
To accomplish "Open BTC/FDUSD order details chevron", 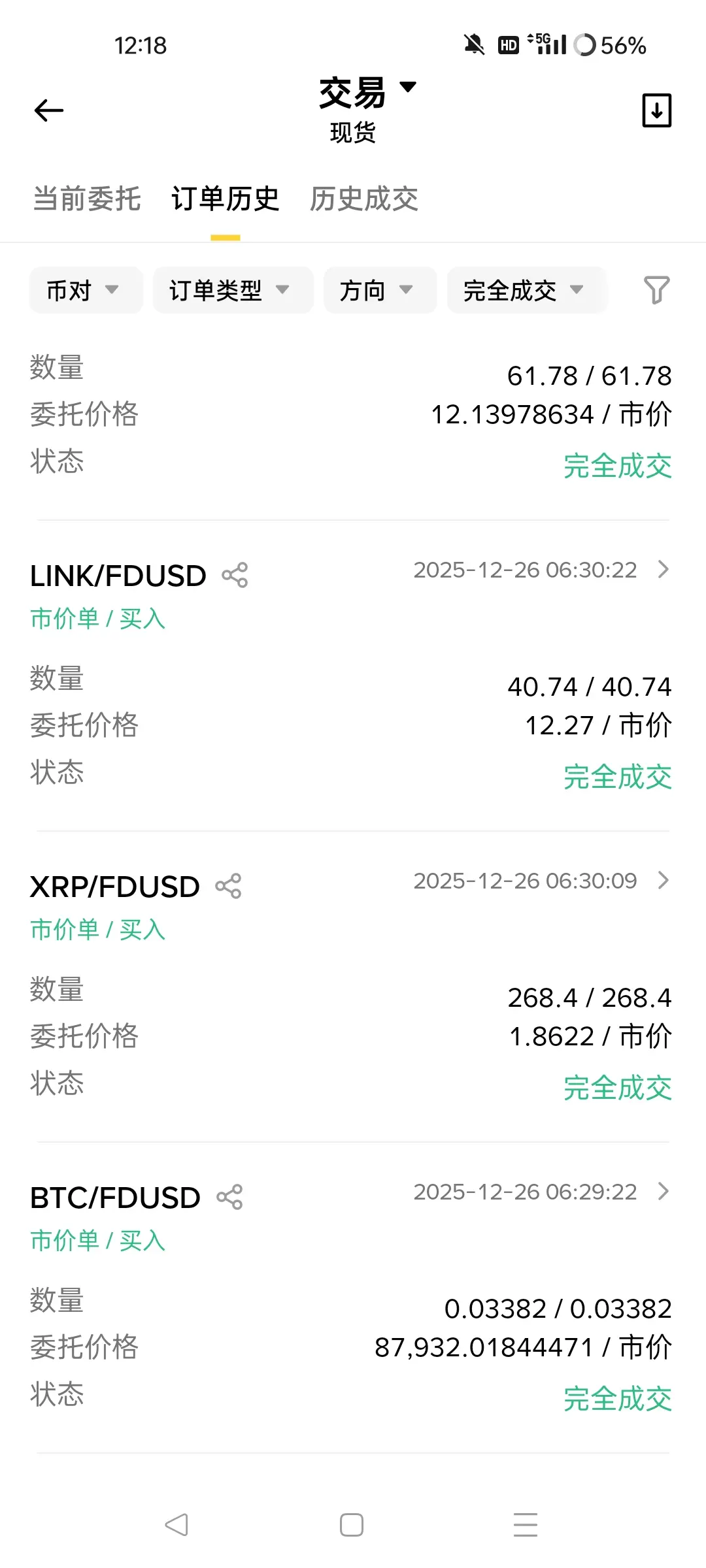I will pyautogui.click(x=664, y=1192).
